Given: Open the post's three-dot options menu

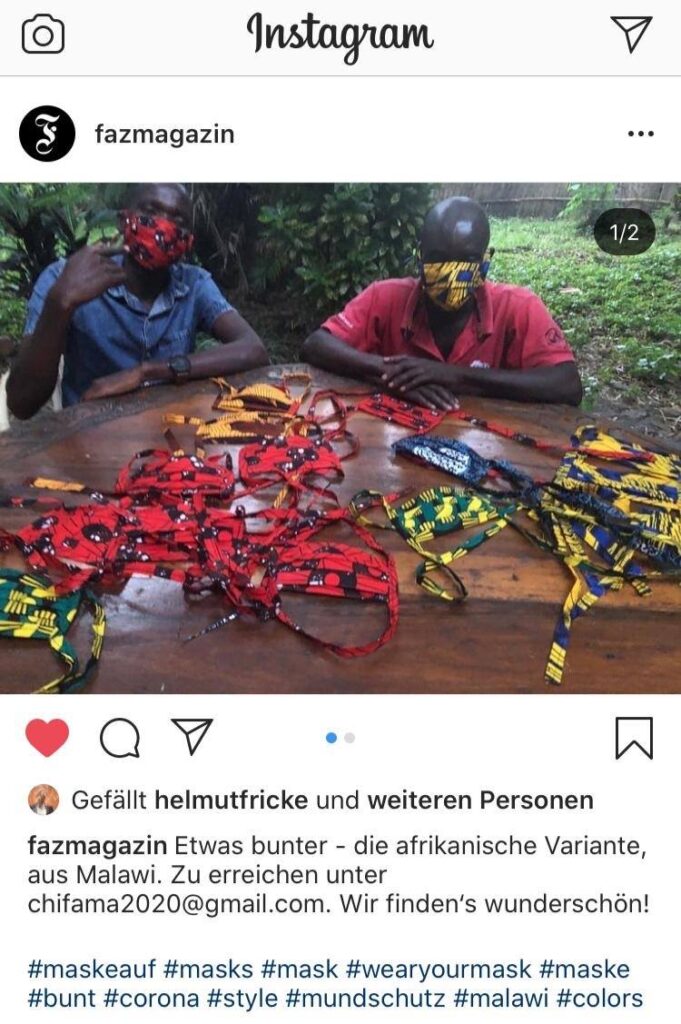Looking at the screenshot, I should pyautogui.click(x=640, y=134).
